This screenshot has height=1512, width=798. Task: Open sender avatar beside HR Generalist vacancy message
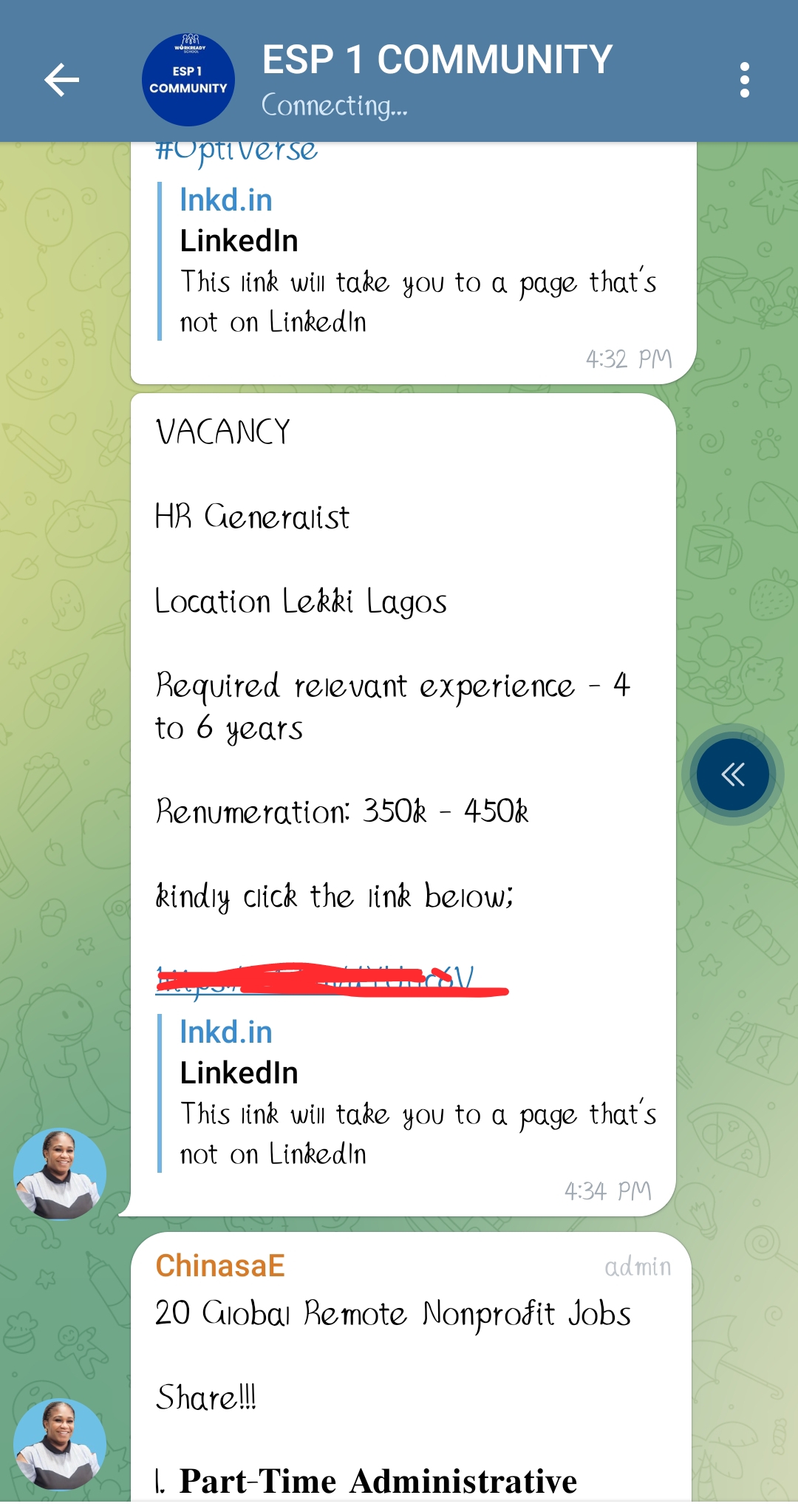60,1173
